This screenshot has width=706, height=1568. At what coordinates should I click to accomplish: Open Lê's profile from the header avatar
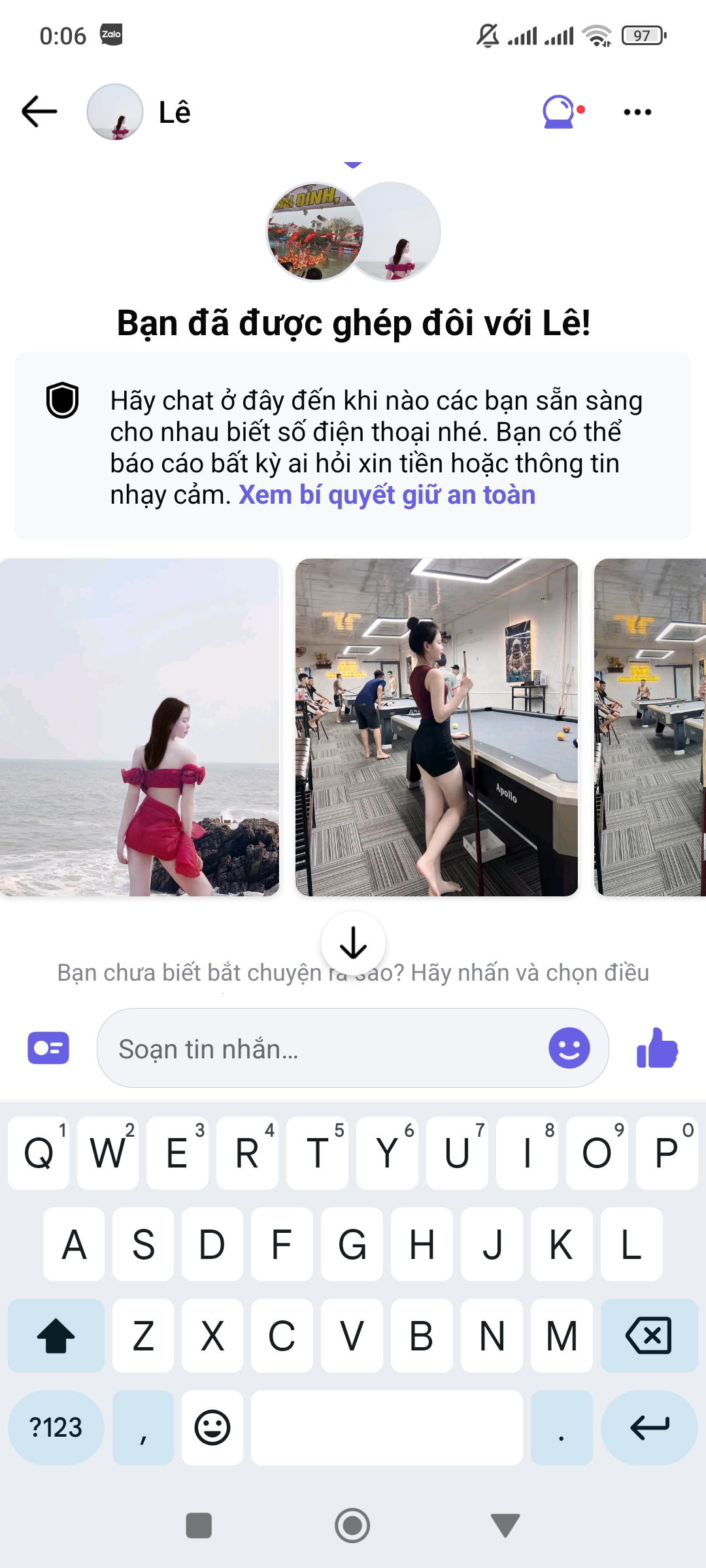(x=115, y=112)
